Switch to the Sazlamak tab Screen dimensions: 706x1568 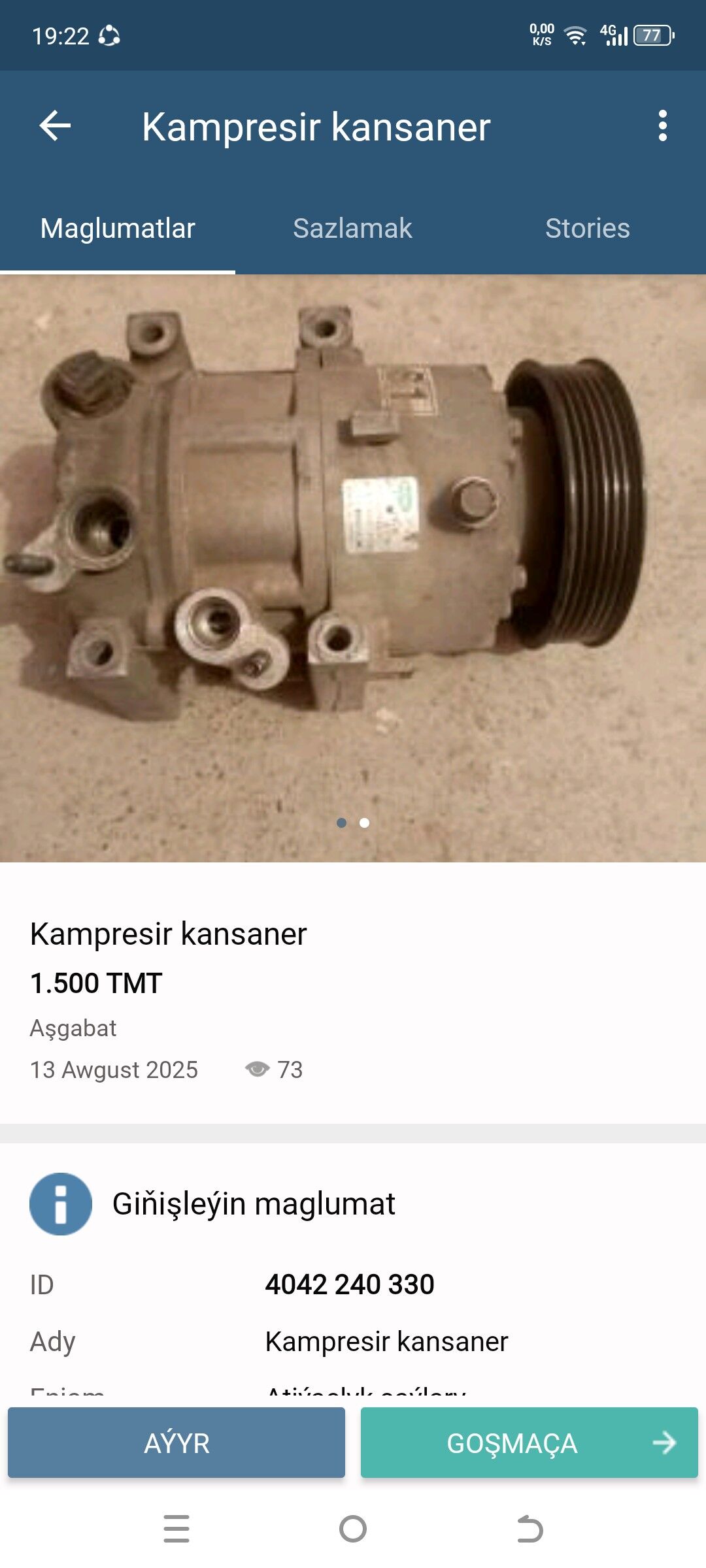(x=352, y=229)
